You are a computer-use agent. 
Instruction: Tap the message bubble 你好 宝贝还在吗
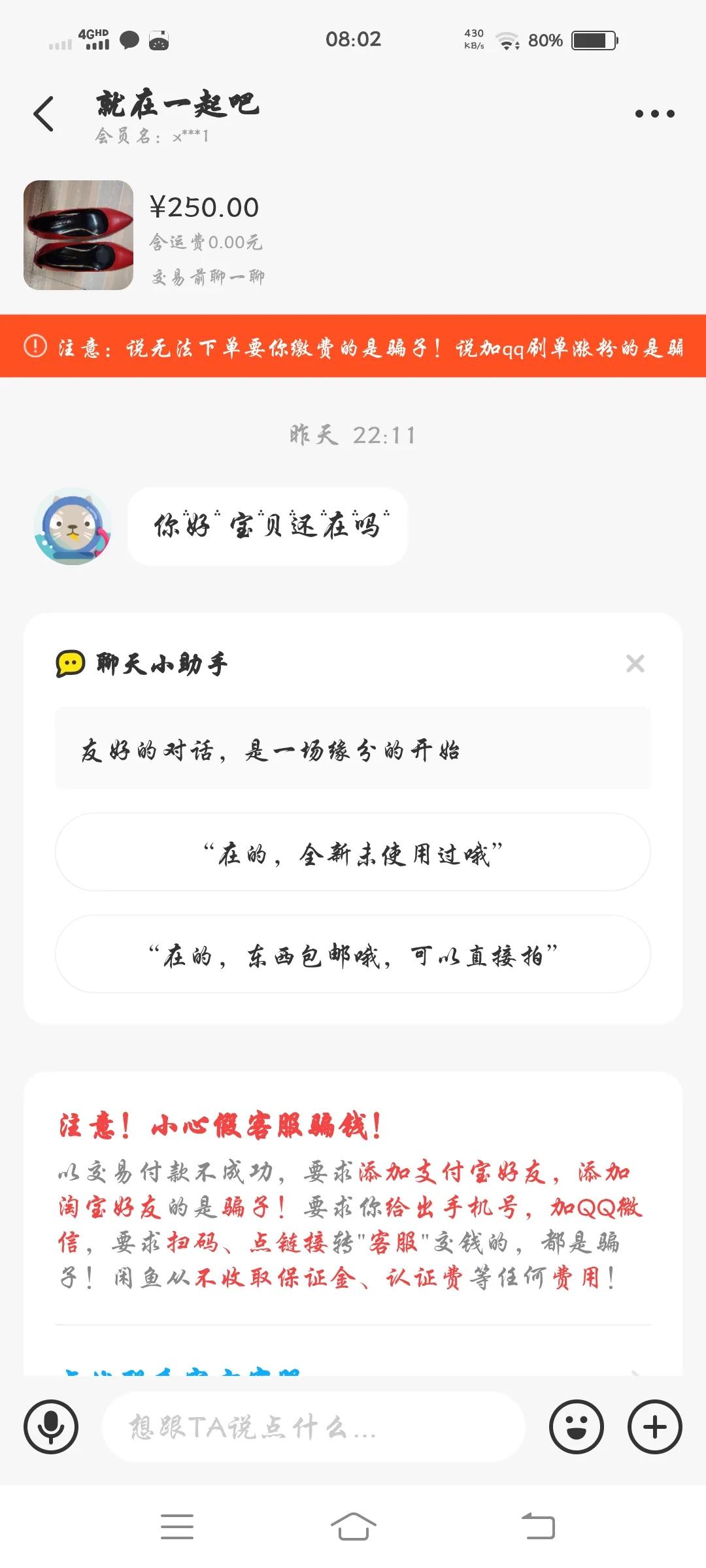coord(268,527)
